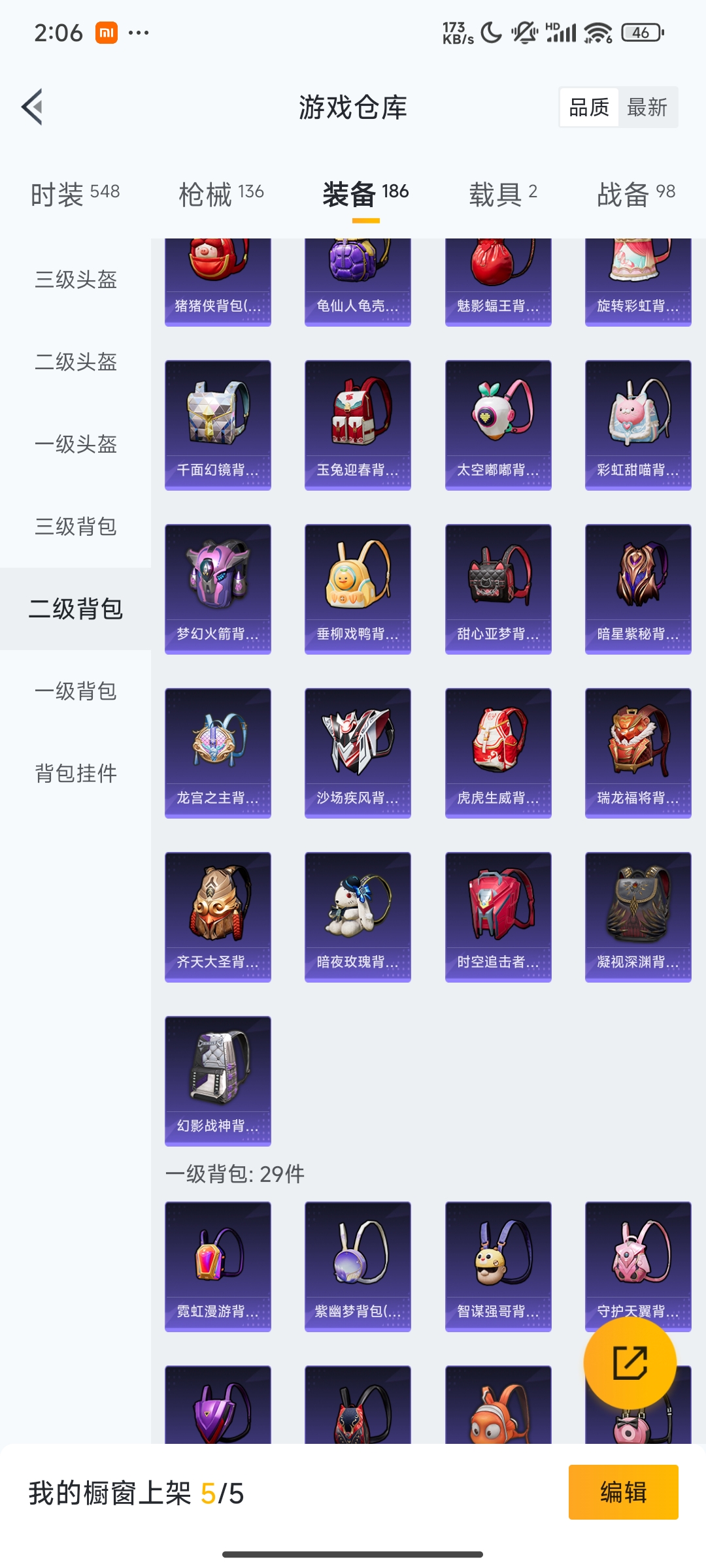Open the 千面幻镜 backpack item
Image resolution: width=706 pixels, height=1568 pixels.
pyautogui.click(x=218, y=425)
